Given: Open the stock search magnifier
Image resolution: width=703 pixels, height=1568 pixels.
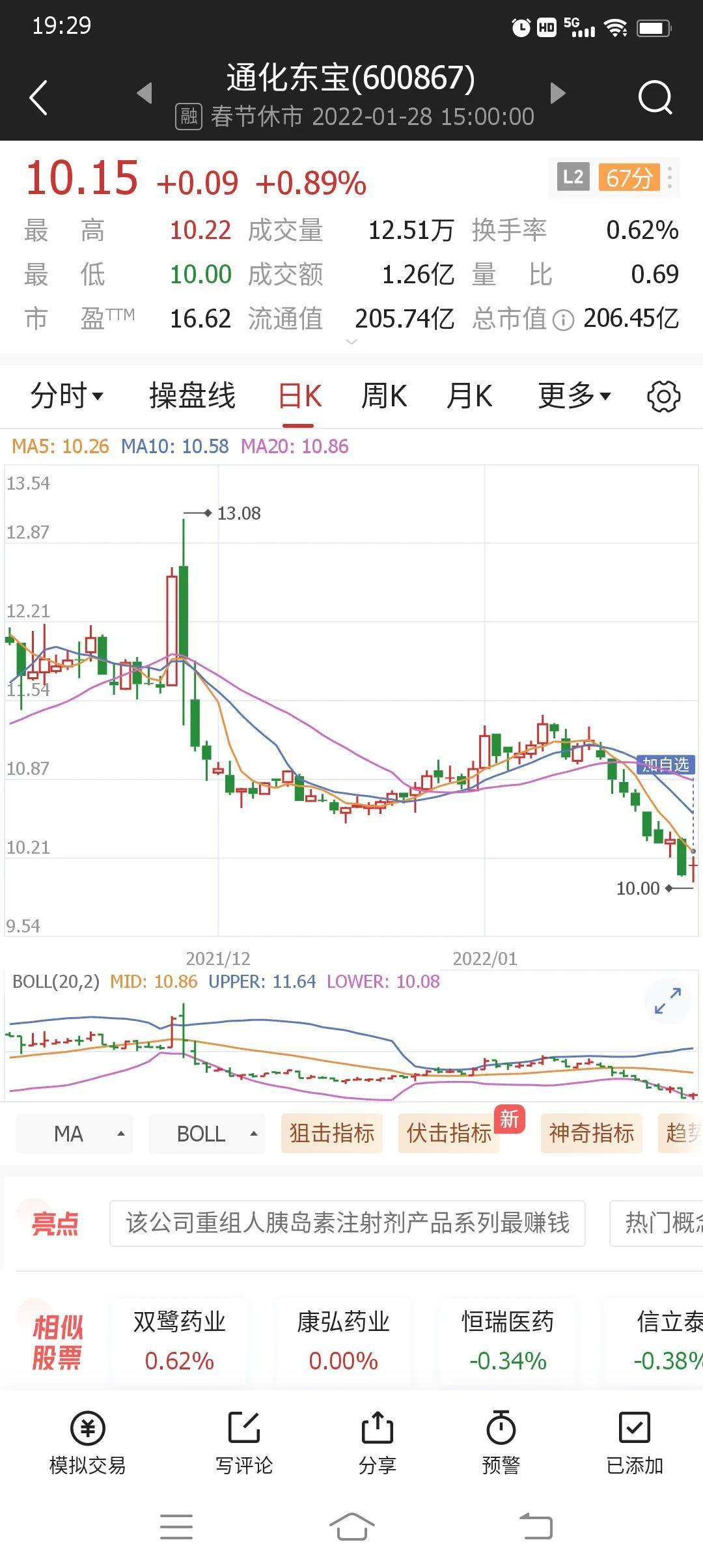Looking at the screenshot, I should pyautogui.click(x=654, y=98).
